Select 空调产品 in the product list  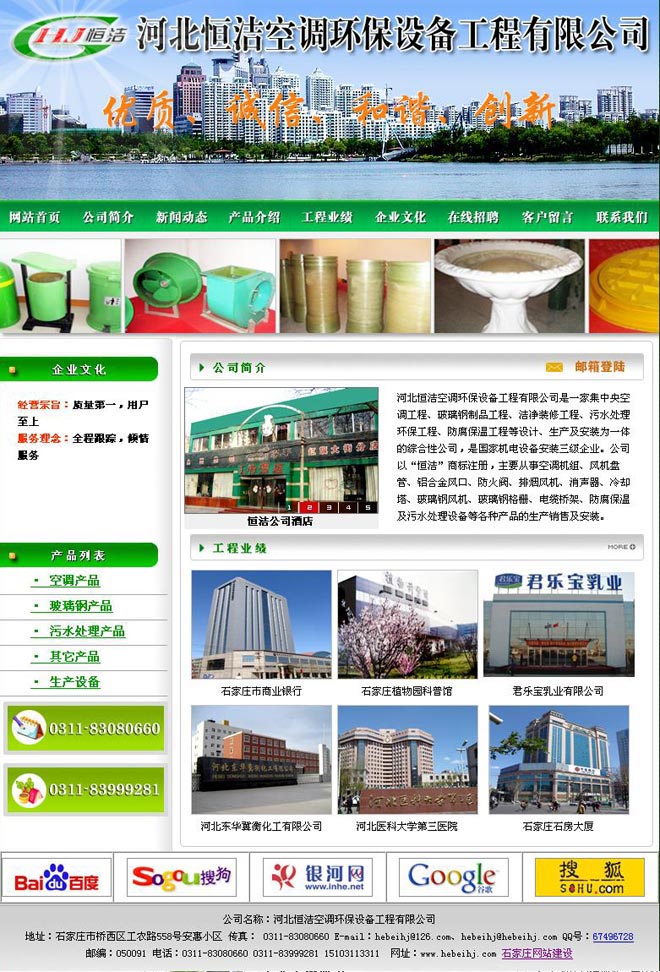coord(74,581)
